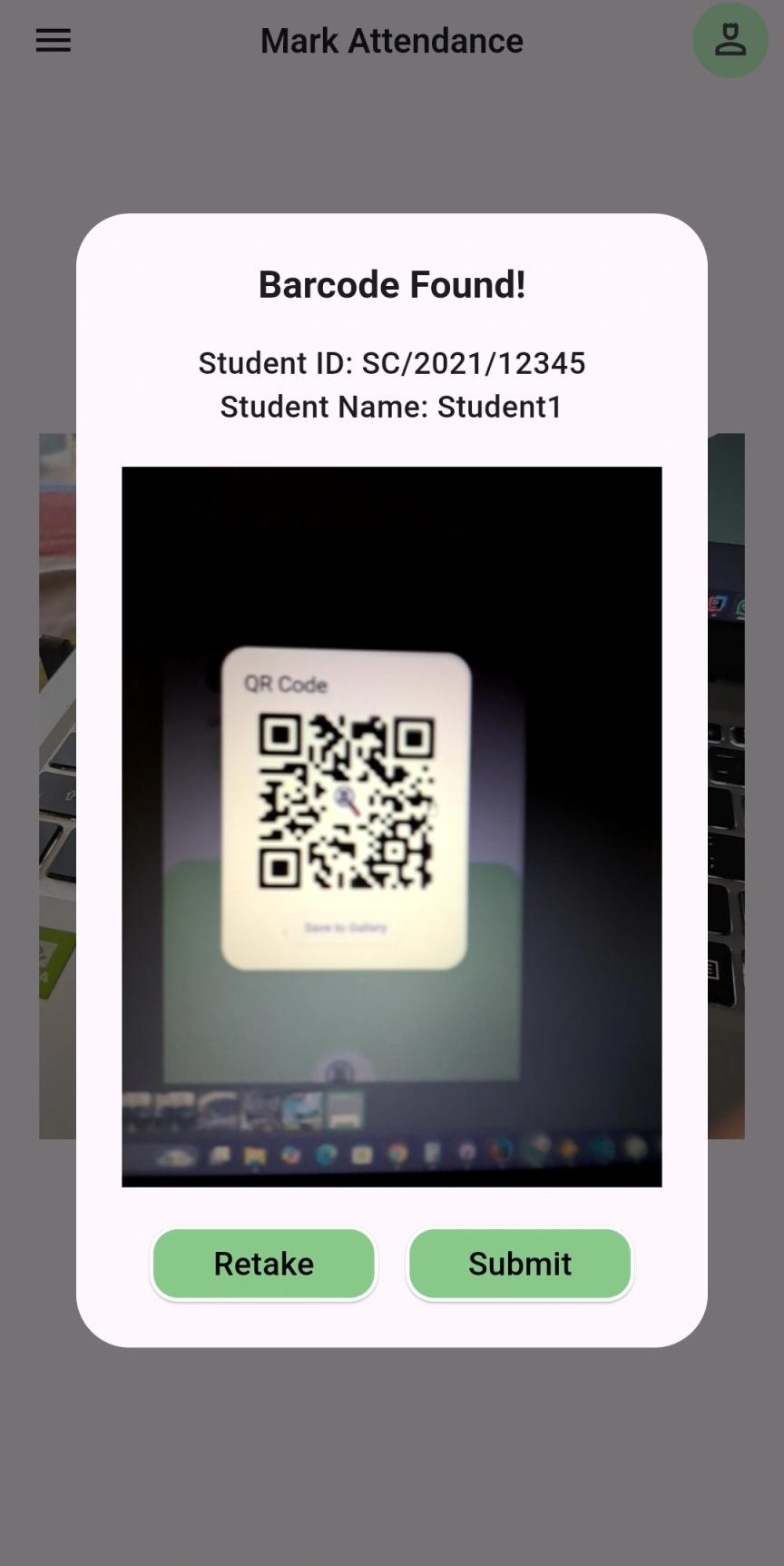This screenshot has height=1566, width=784.
Task: Select the Chrome icon in the photographed dock
Action: pyautogui.click(x=397, y=1152)
